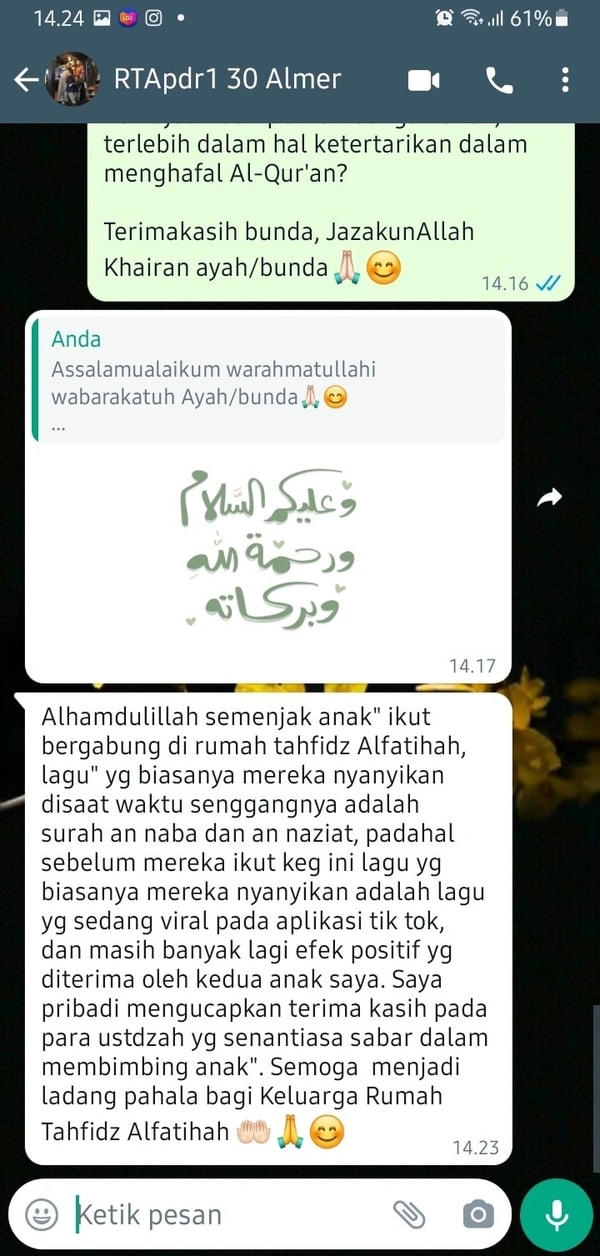Start a video call with RTApdr1 30 Almer

424,80
